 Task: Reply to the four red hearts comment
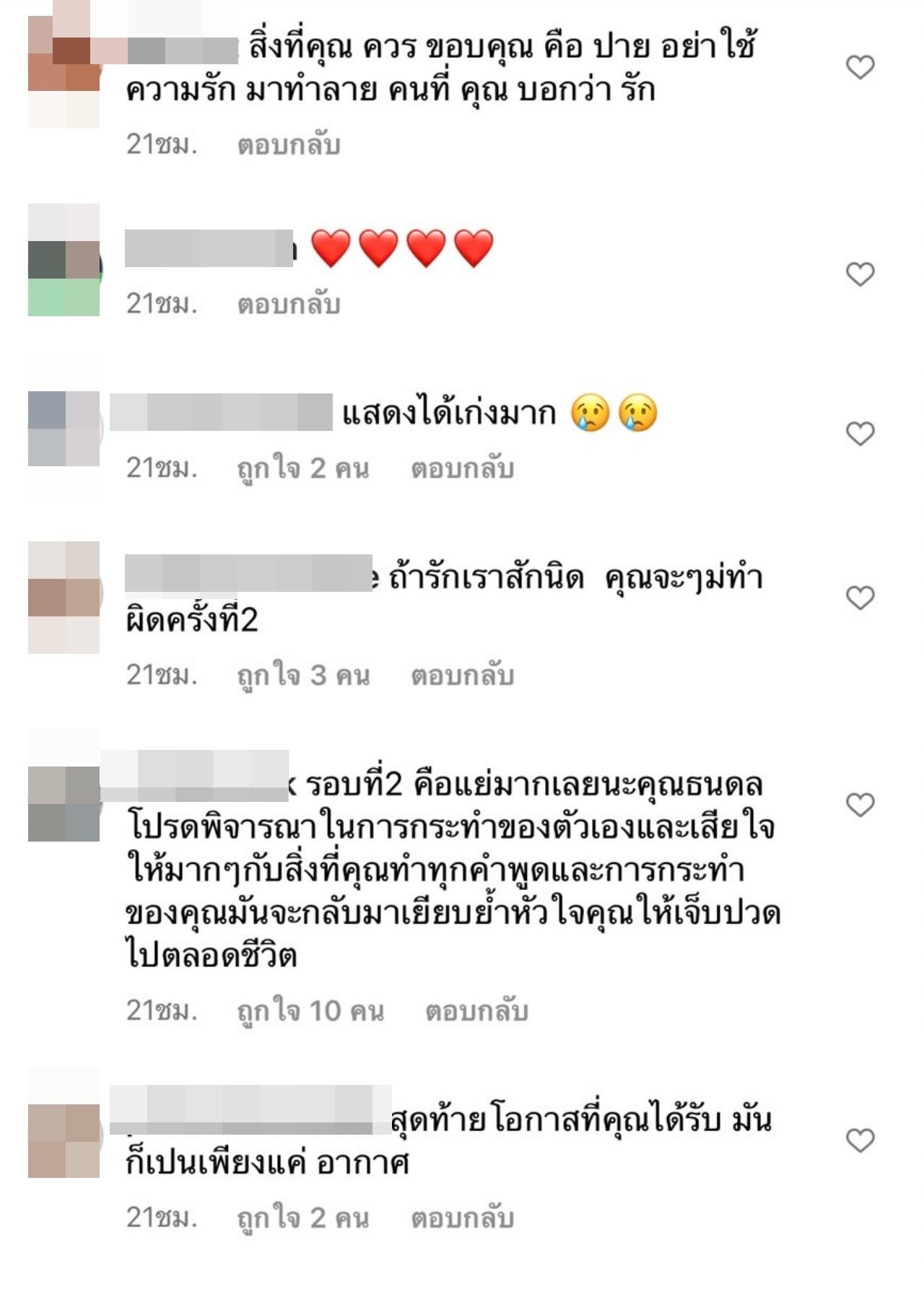(x=289, y=305)
